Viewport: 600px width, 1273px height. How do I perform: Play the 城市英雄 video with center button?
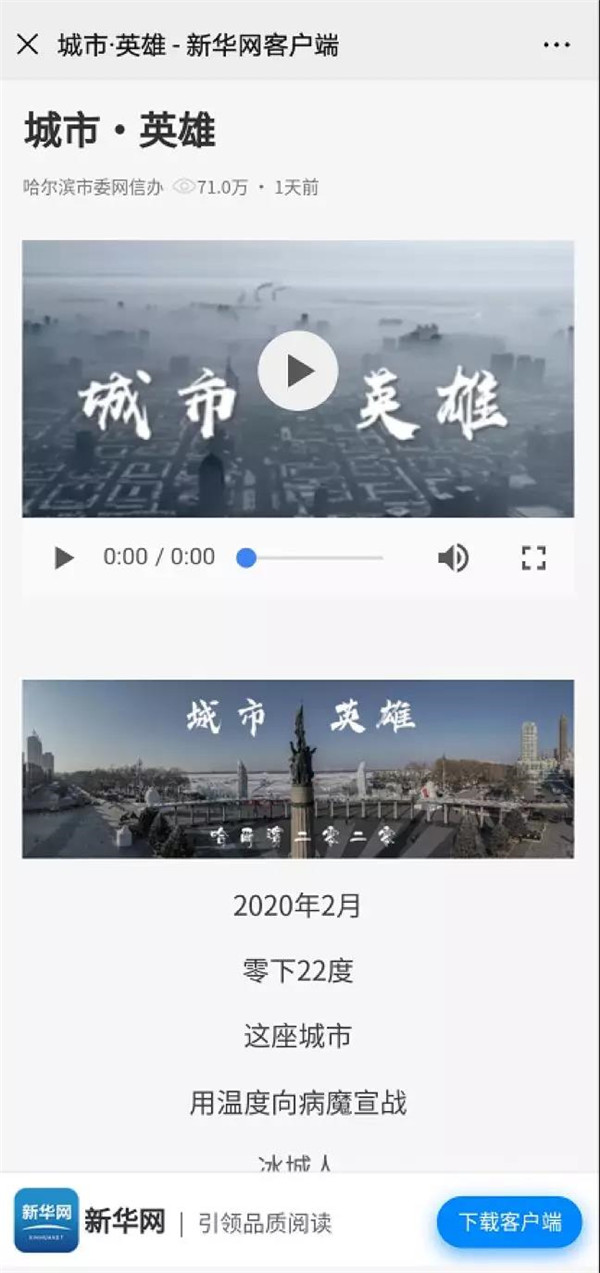(x=298, y=371)
